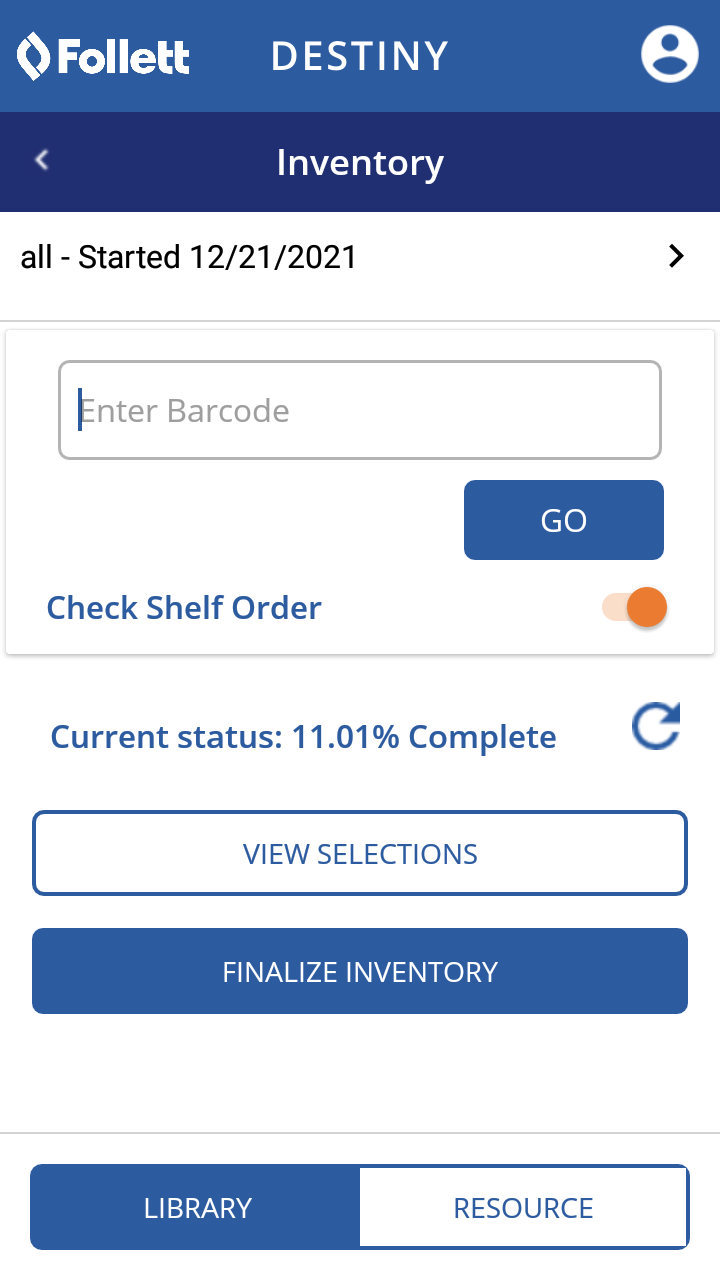
Task: Refresh the current status
Action: (x=656, y=727)
